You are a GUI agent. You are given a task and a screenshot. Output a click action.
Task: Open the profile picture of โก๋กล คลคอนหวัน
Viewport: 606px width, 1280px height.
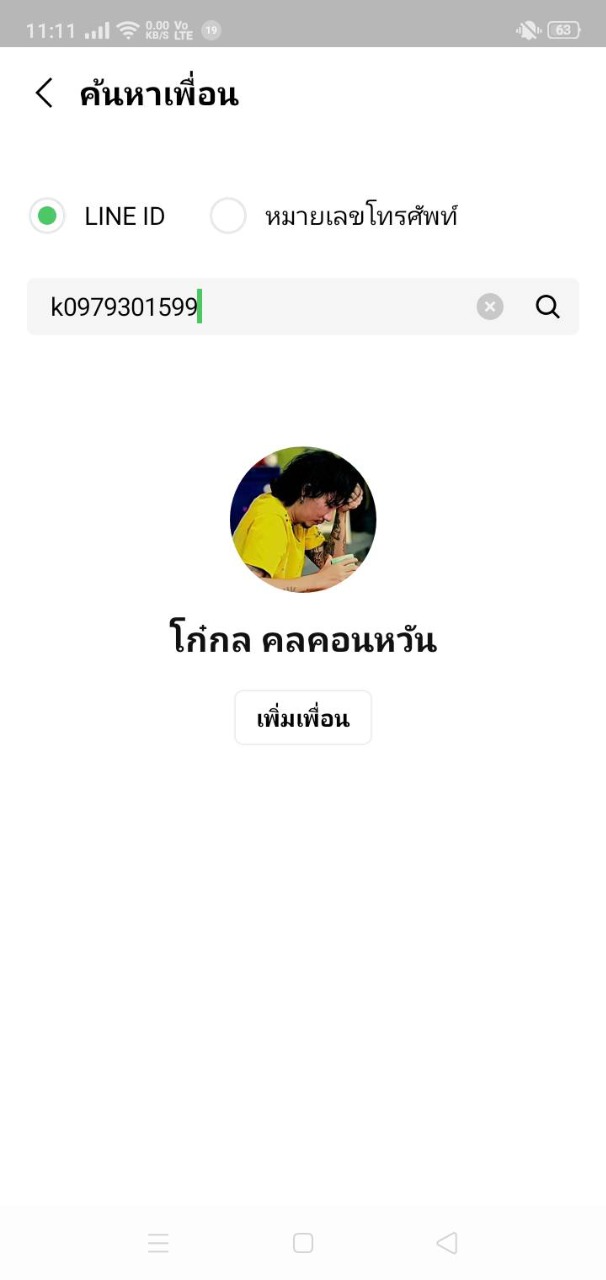[303, 520]
